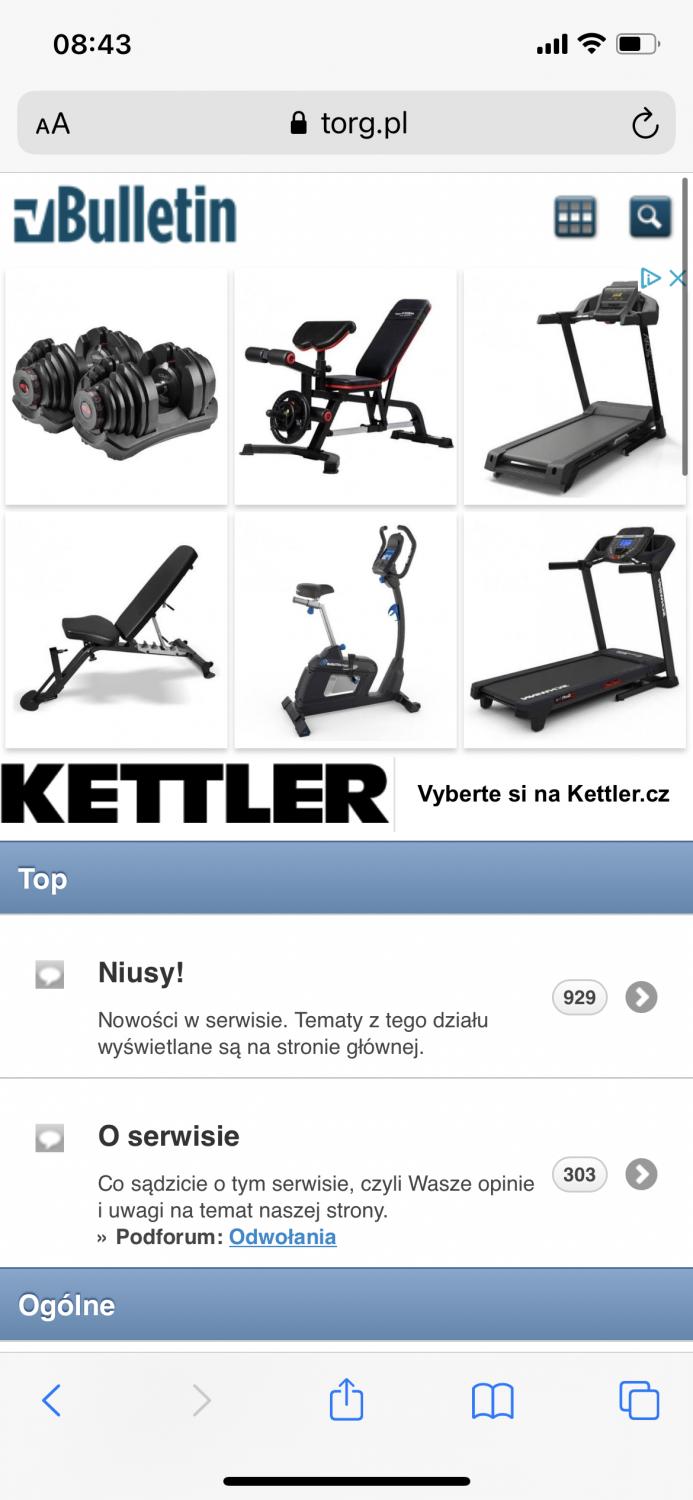
Task: Reload the torg.pl page
Action: [x=645, y=124]
